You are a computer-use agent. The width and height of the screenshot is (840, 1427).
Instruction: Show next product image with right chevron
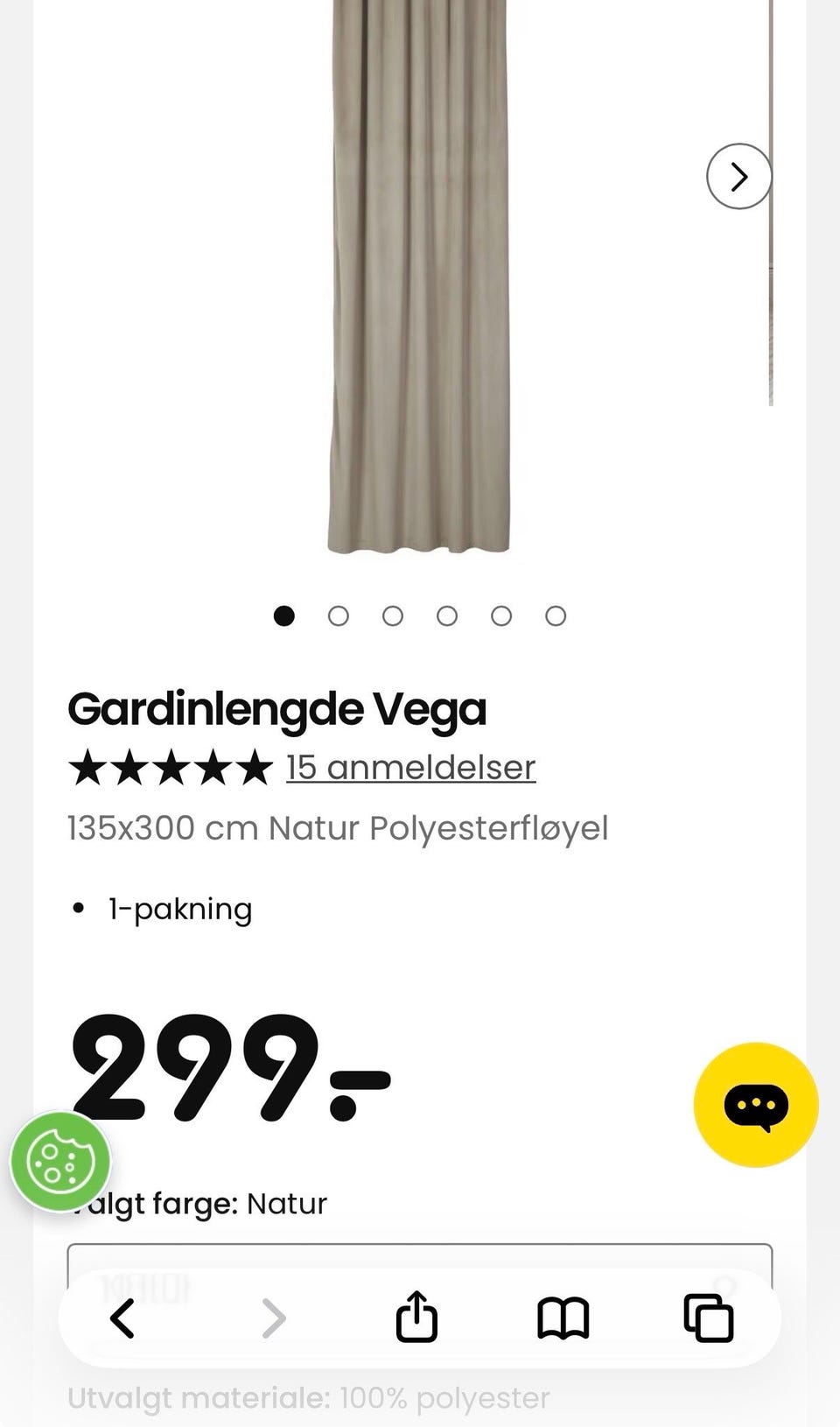[x=738, y=176]
